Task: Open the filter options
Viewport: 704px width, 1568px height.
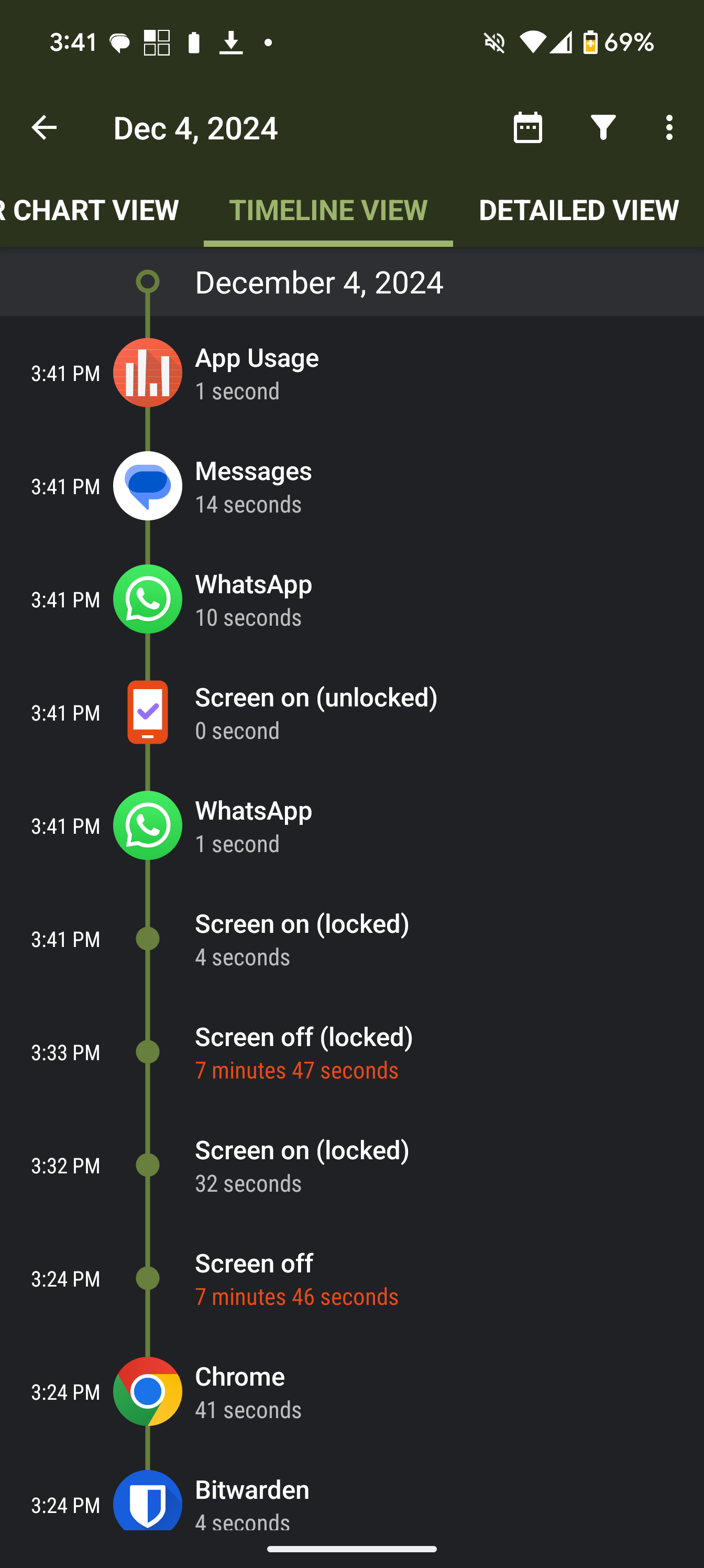Action: pyautogui.click(x=603, y=128)
